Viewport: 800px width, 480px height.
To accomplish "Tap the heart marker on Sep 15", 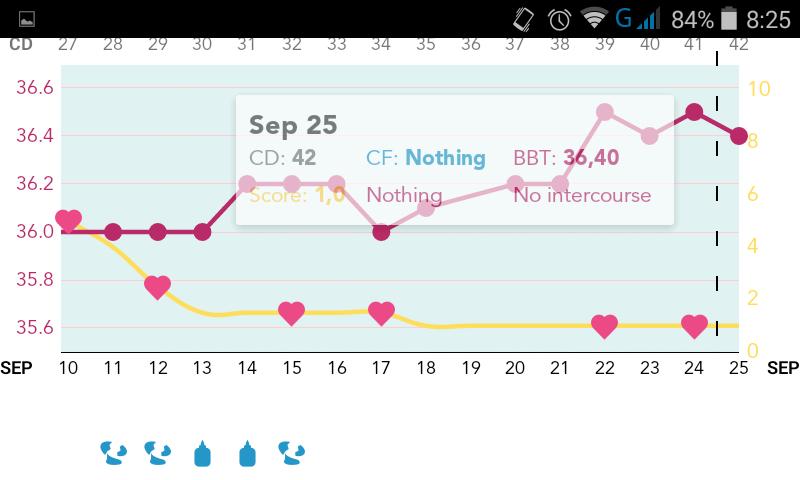I will [291, 313].
